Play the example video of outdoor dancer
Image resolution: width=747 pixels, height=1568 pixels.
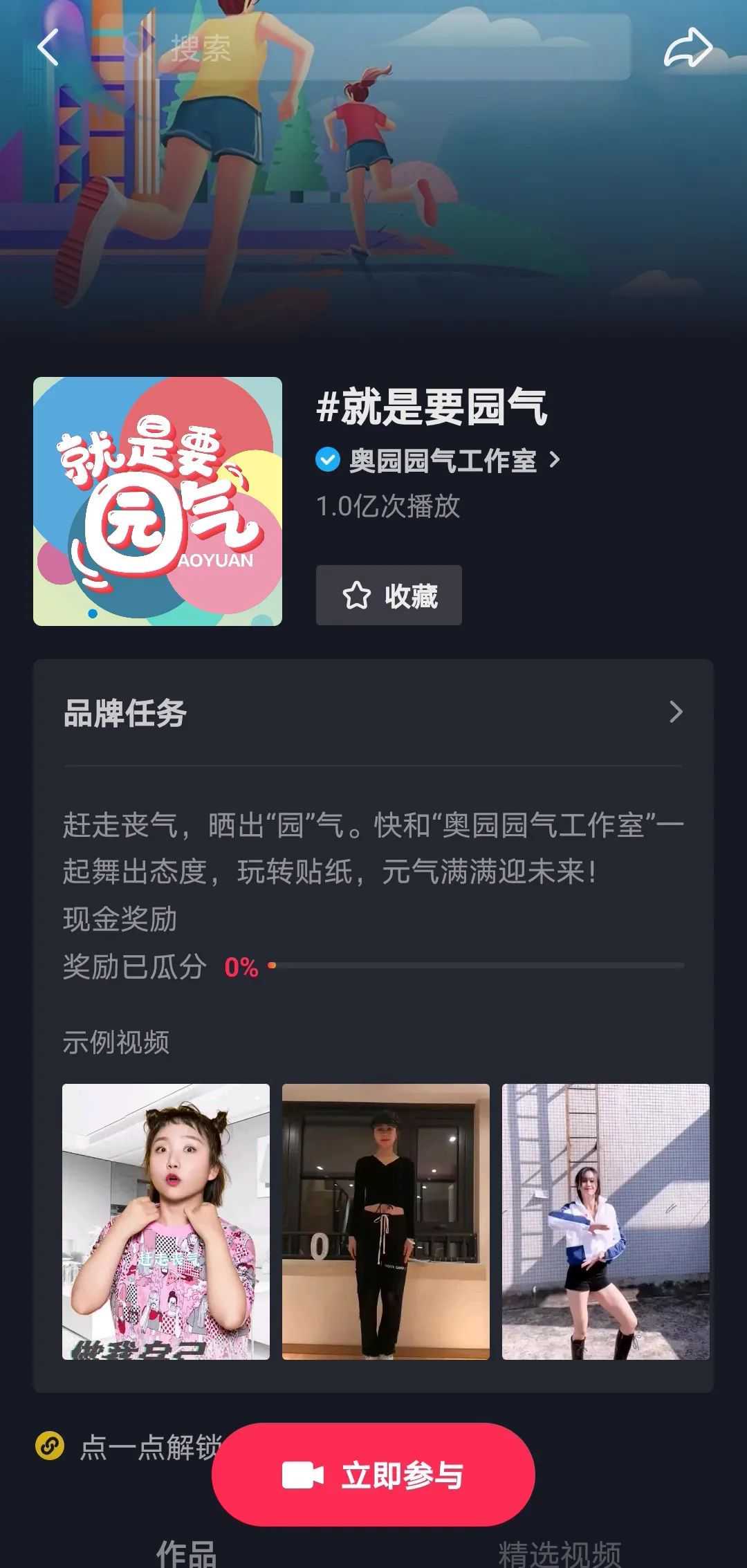(x=605, y=1221)
